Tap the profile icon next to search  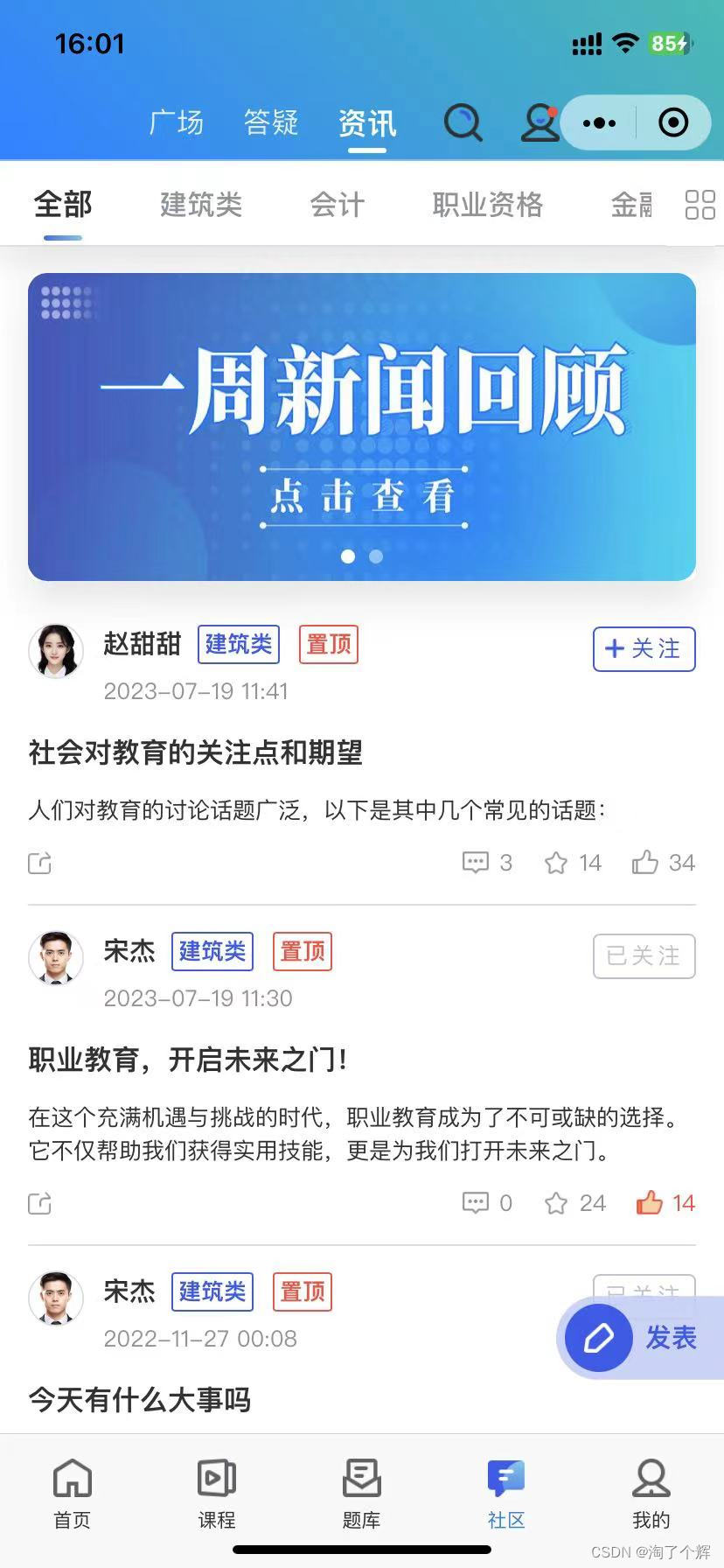click(x=540, y=122)
